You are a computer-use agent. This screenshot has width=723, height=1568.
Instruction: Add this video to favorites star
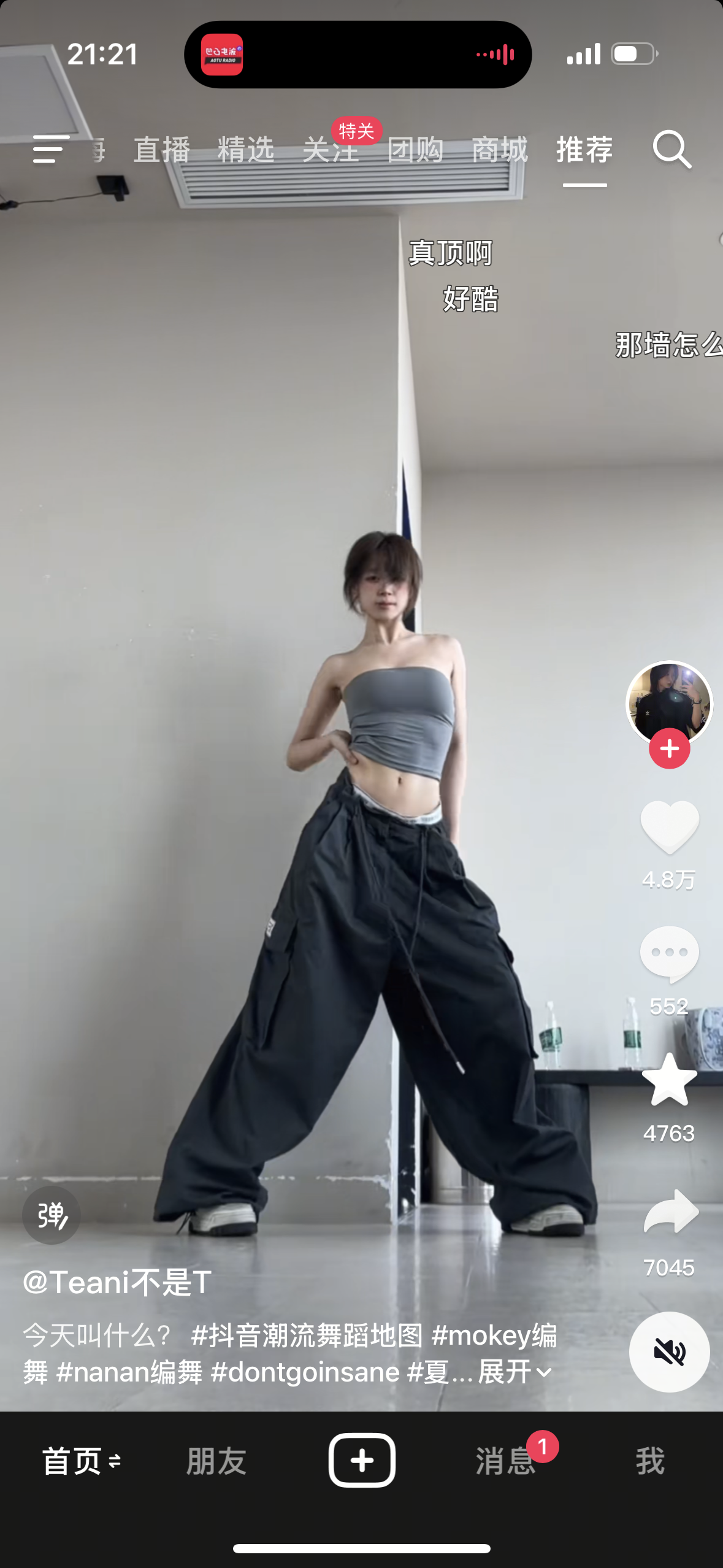[670, 1080]
